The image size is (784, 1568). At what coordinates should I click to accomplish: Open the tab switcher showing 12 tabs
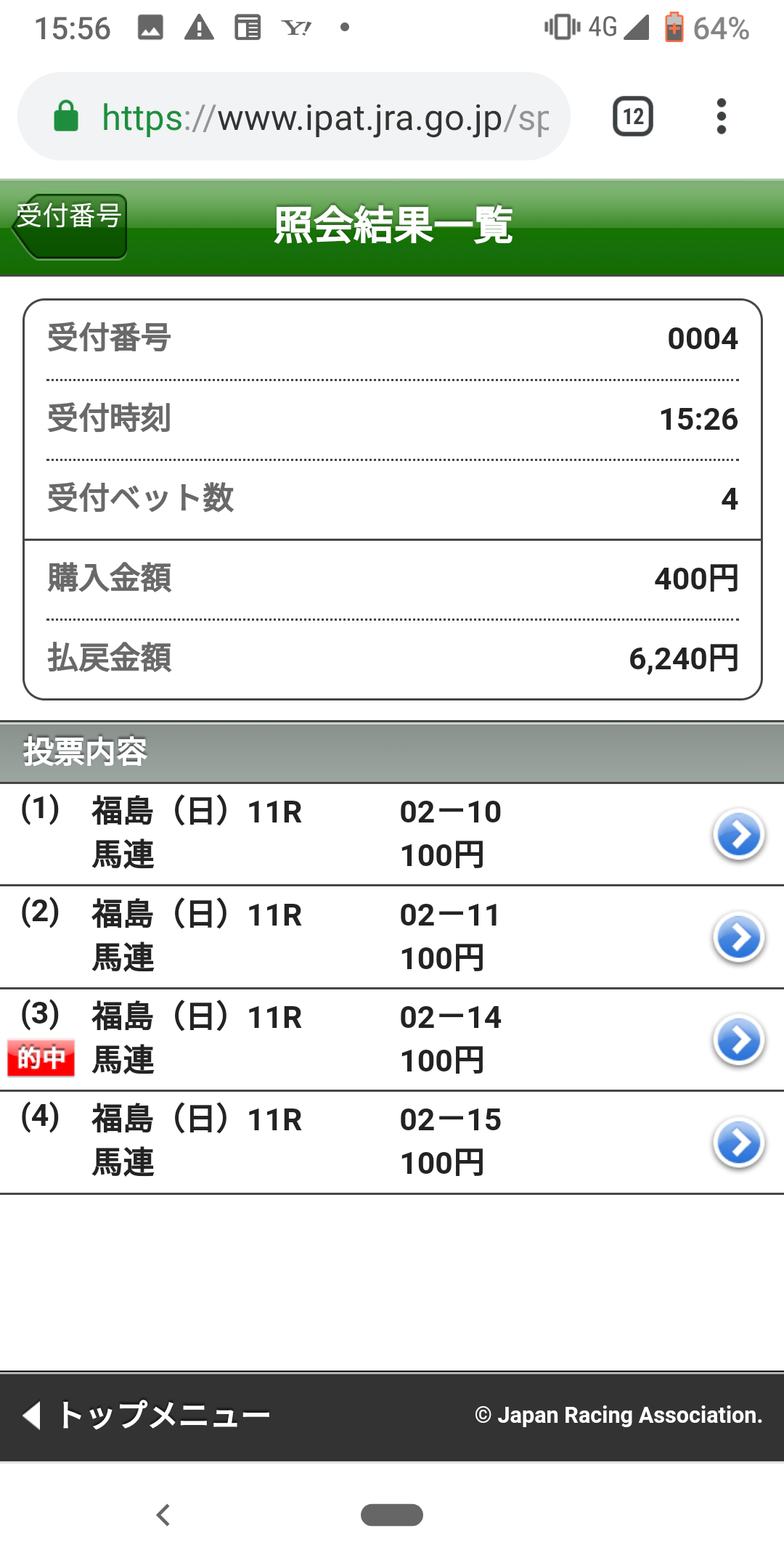point(632,117)
